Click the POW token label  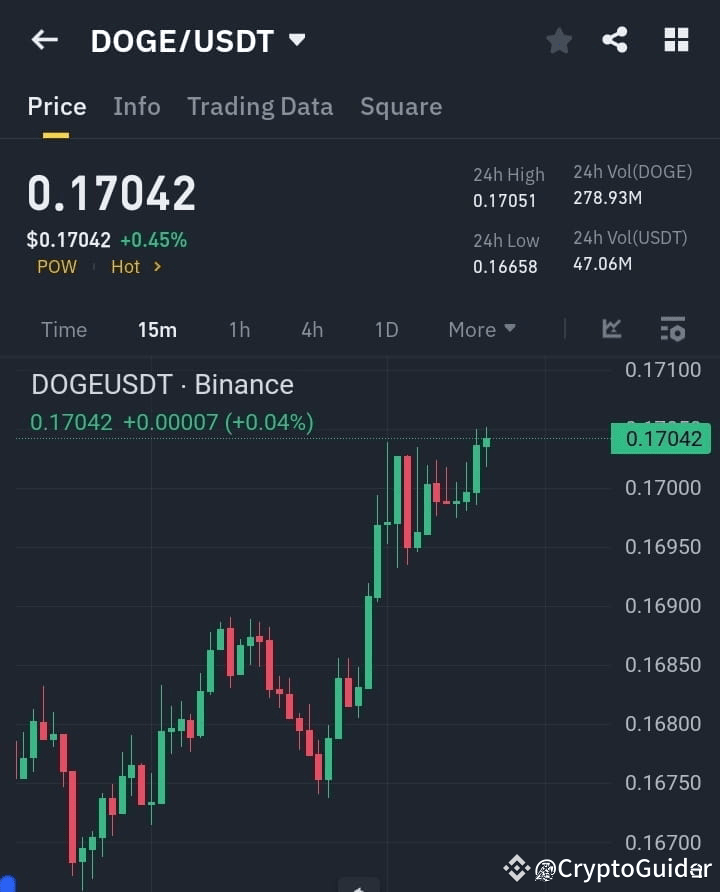tap(57, 267)
